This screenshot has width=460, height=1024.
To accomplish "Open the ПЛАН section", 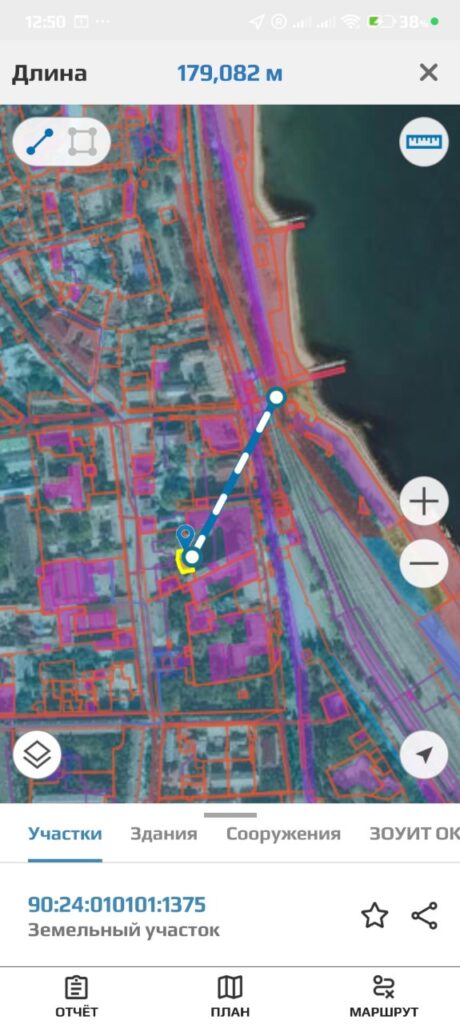I will click(230, 997).
